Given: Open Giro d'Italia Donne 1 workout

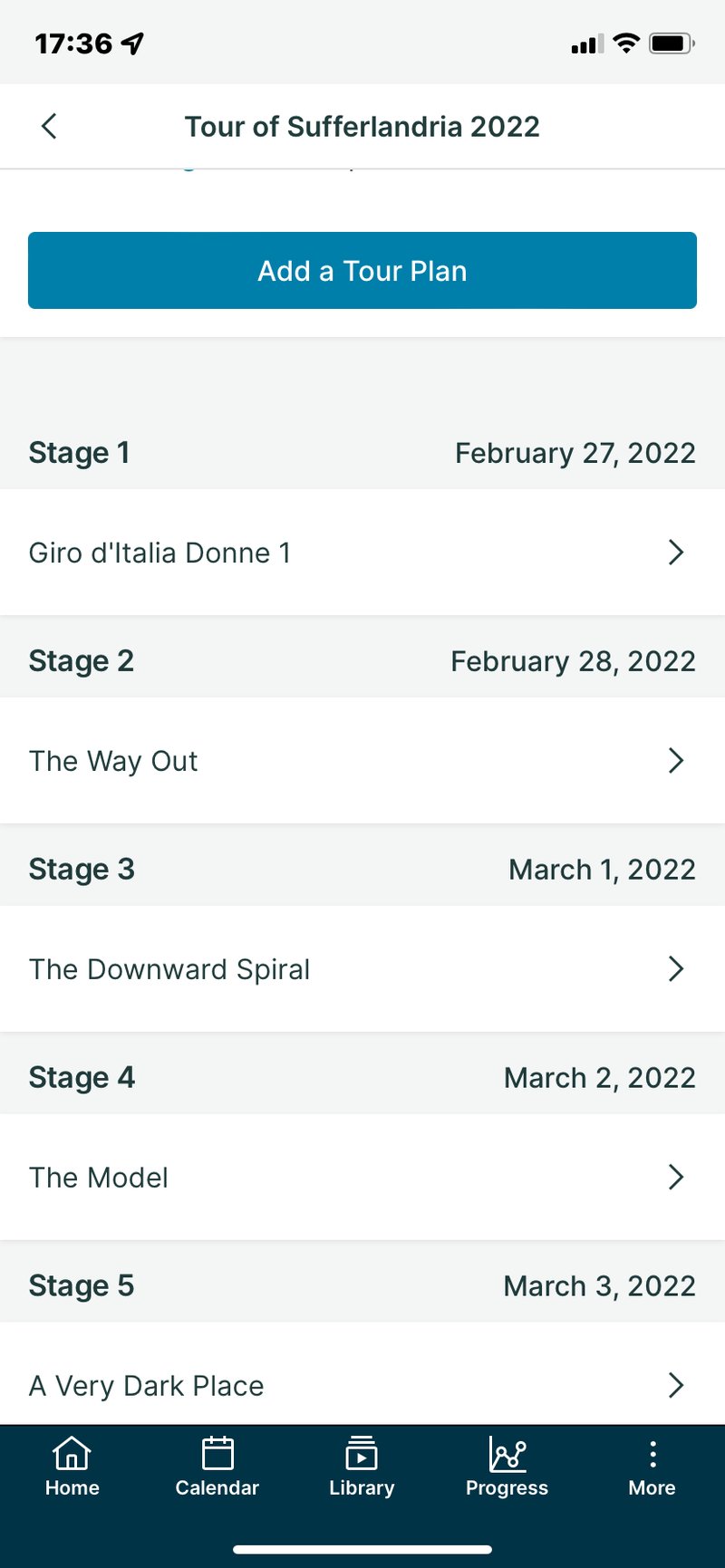Looking at the screenshot, I should (x=362, y=553).
